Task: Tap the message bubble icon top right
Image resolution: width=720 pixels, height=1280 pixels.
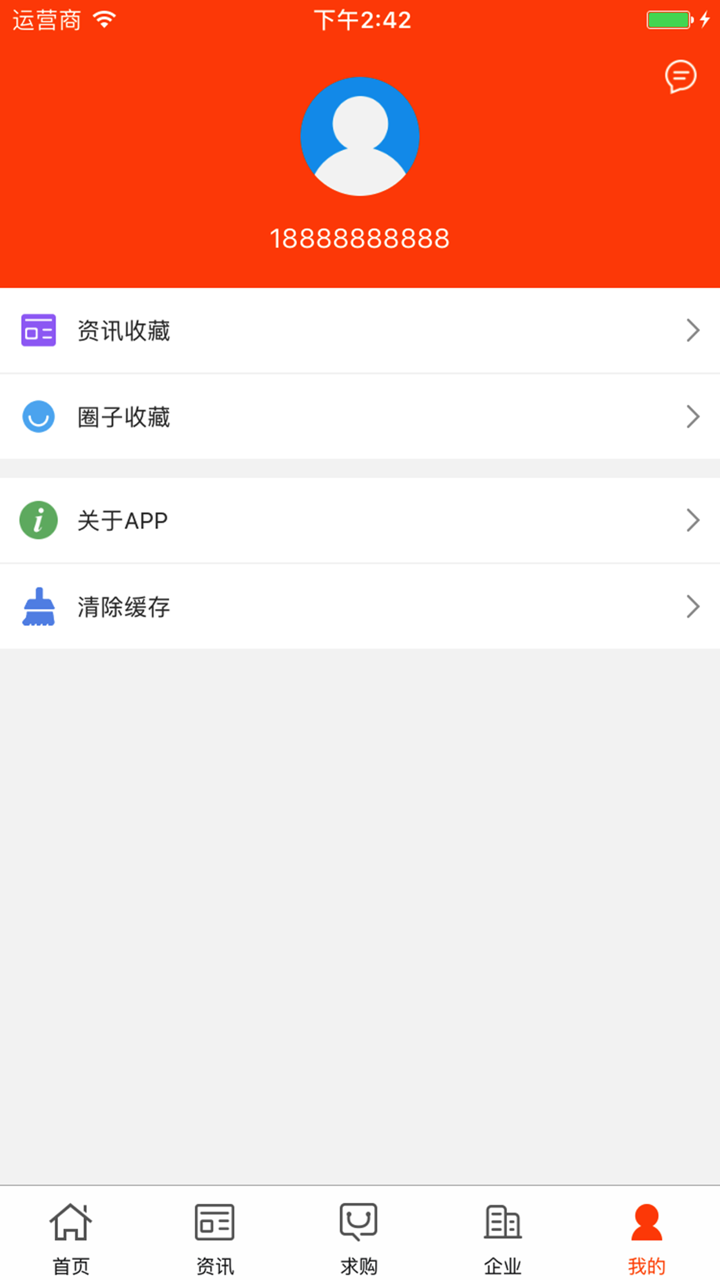Action: click(681, 77)
